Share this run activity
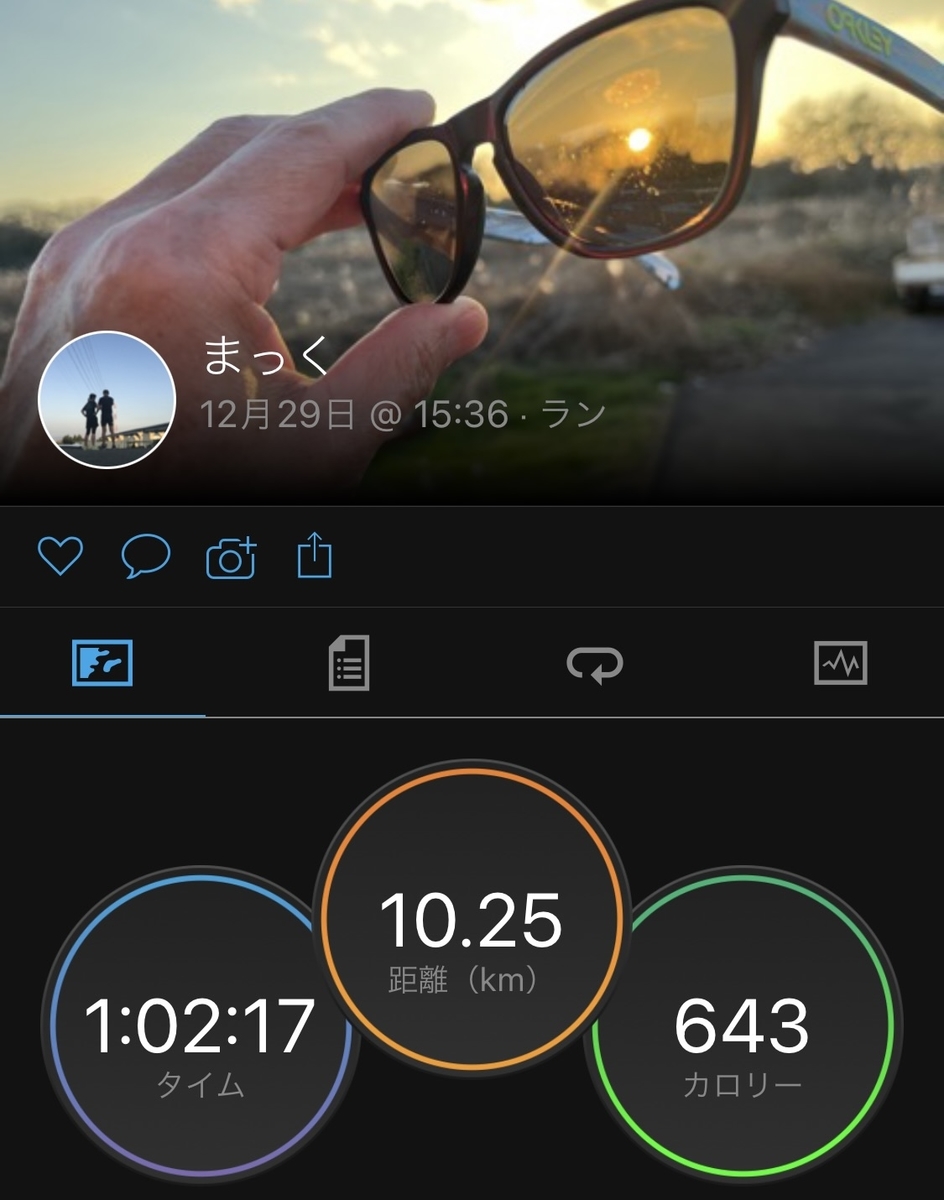 click(x=314, y=556)
